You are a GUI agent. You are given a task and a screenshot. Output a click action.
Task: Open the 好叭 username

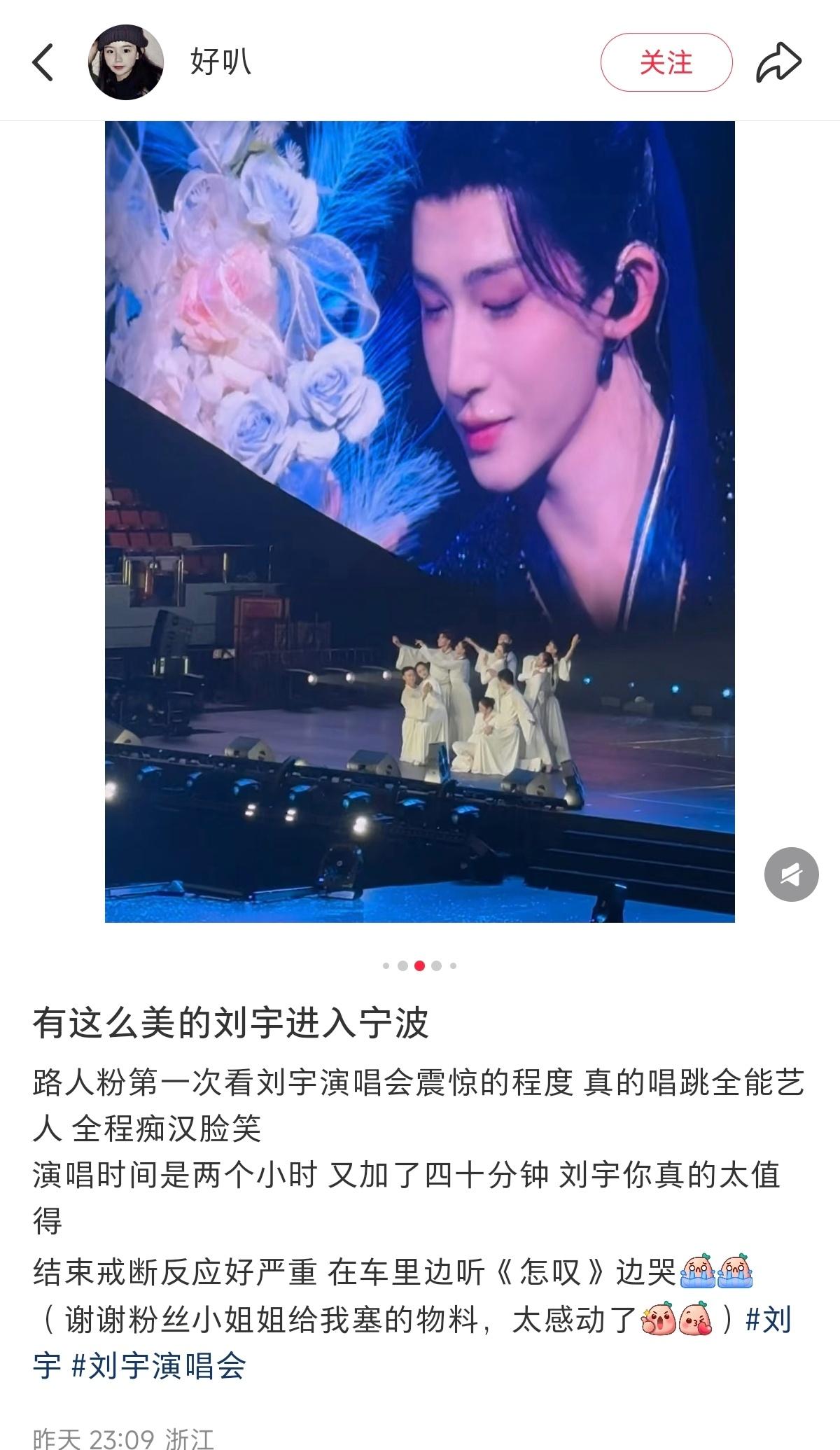[x=220, y=63]
